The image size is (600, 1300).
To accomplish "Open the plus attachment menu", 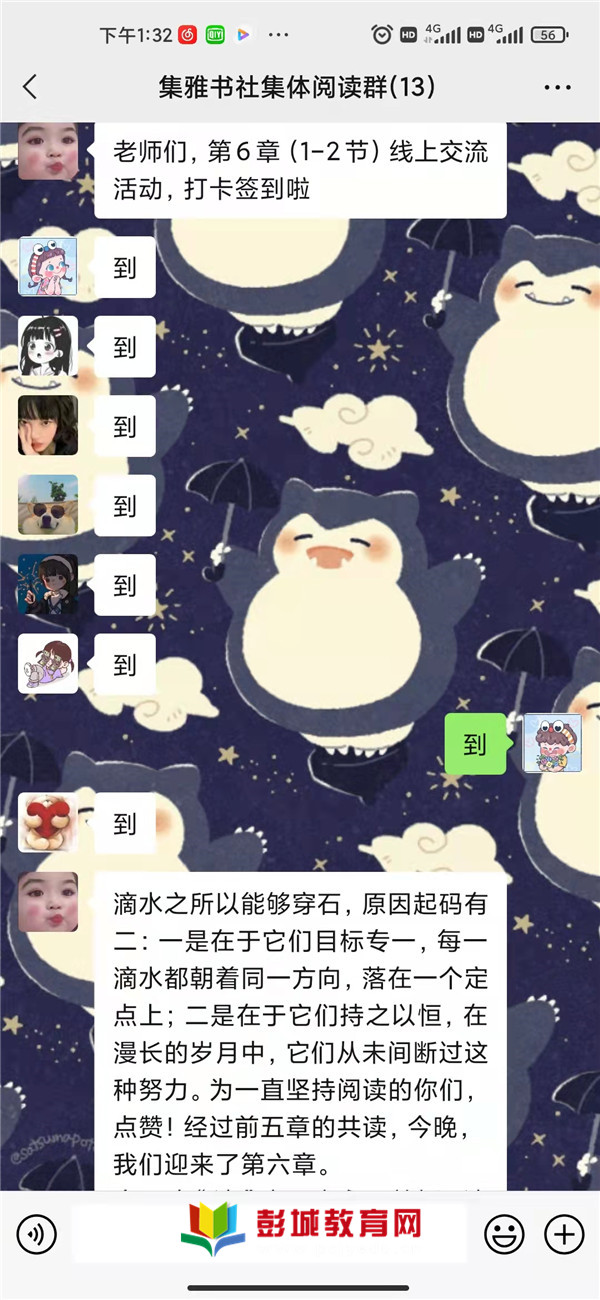I will (x=564, y=1234).
